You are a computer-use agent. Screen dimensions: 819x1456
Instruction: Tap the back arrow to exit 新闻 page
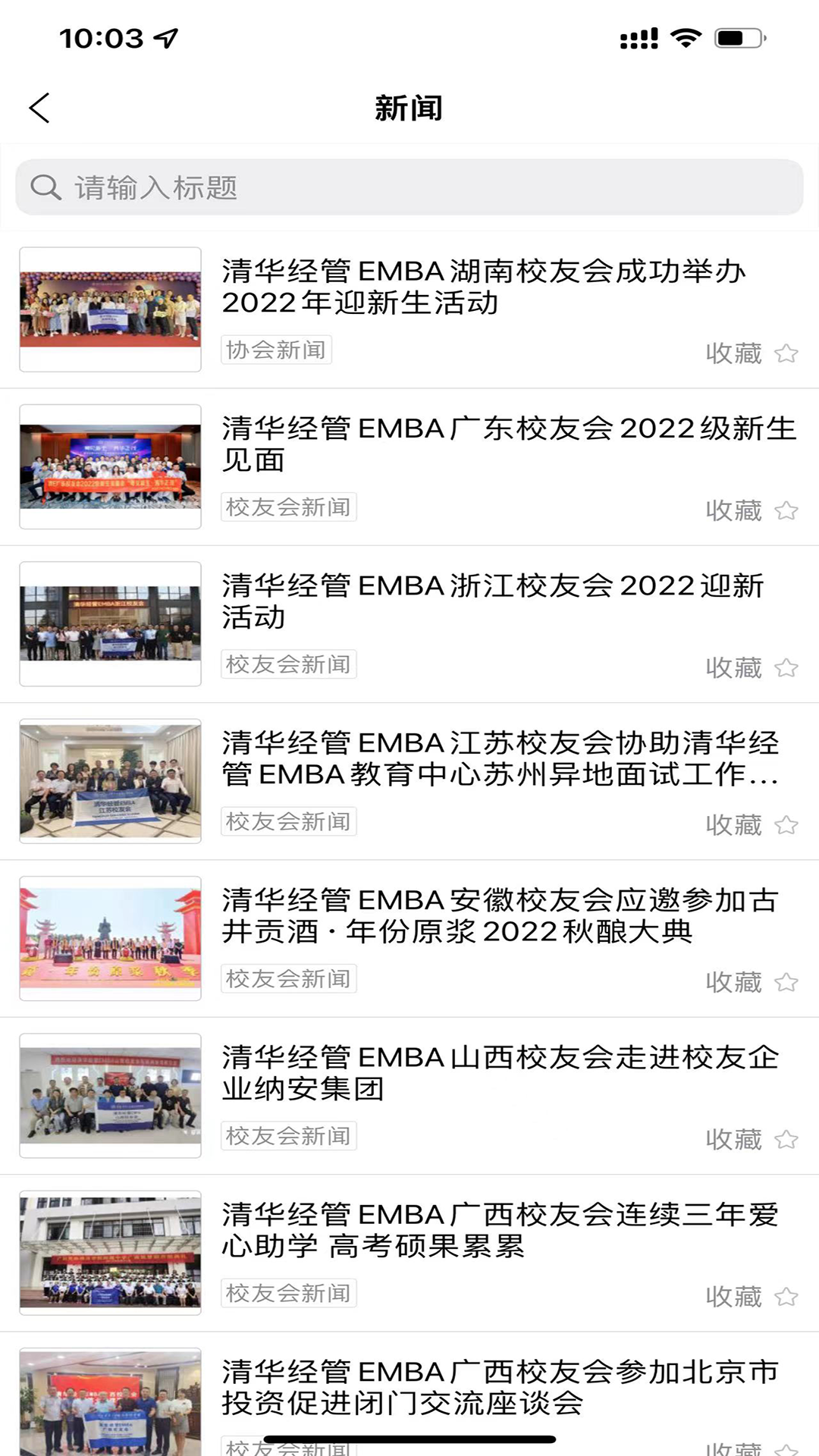[x=38, y=108]
